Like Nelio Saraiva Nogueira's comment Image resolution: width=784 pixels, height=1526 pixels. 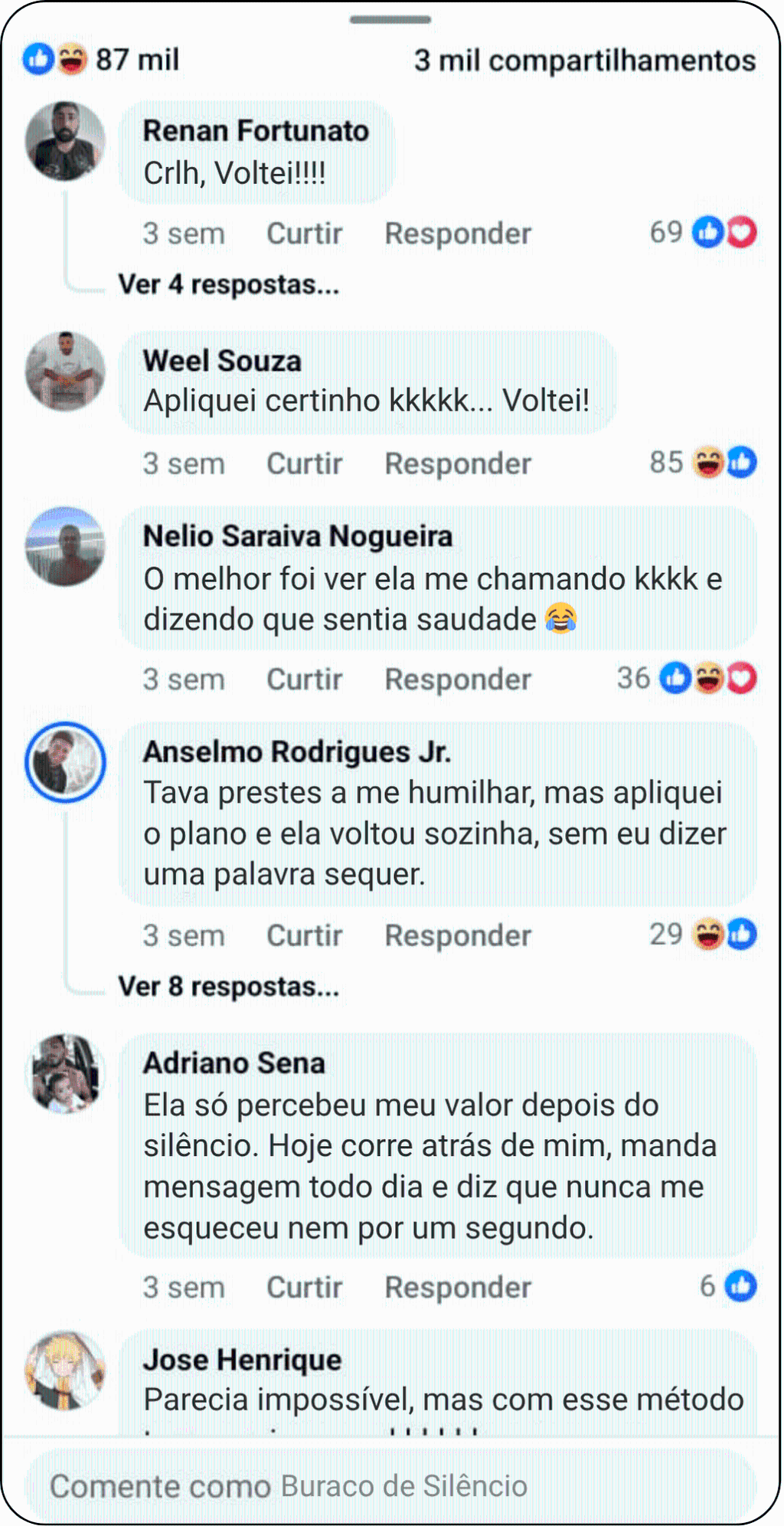pos(303,679)
